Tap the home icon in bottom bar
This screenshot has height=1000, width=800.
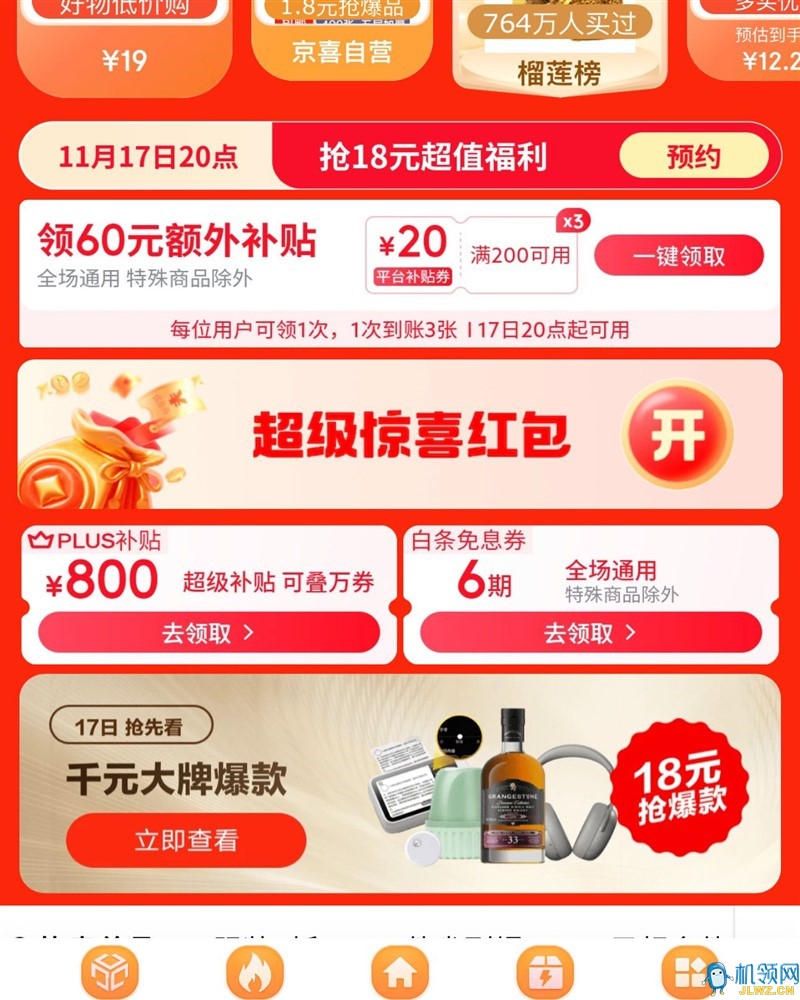400,972
